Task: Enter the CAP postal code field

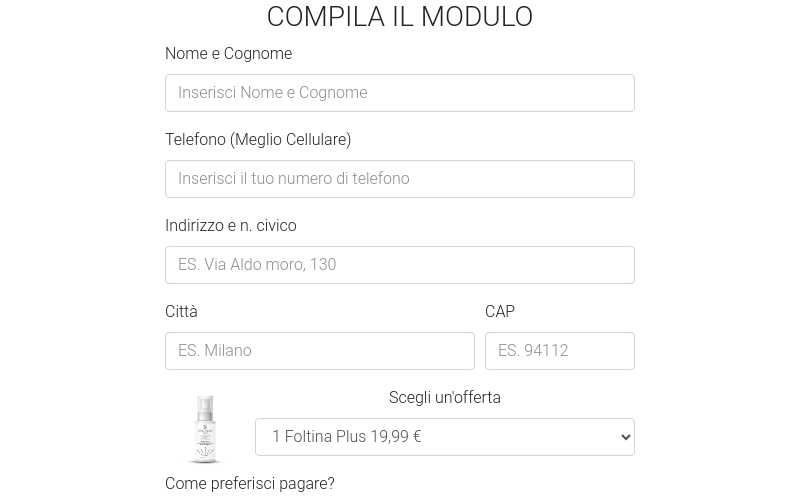Action: (x=559, y=351)
